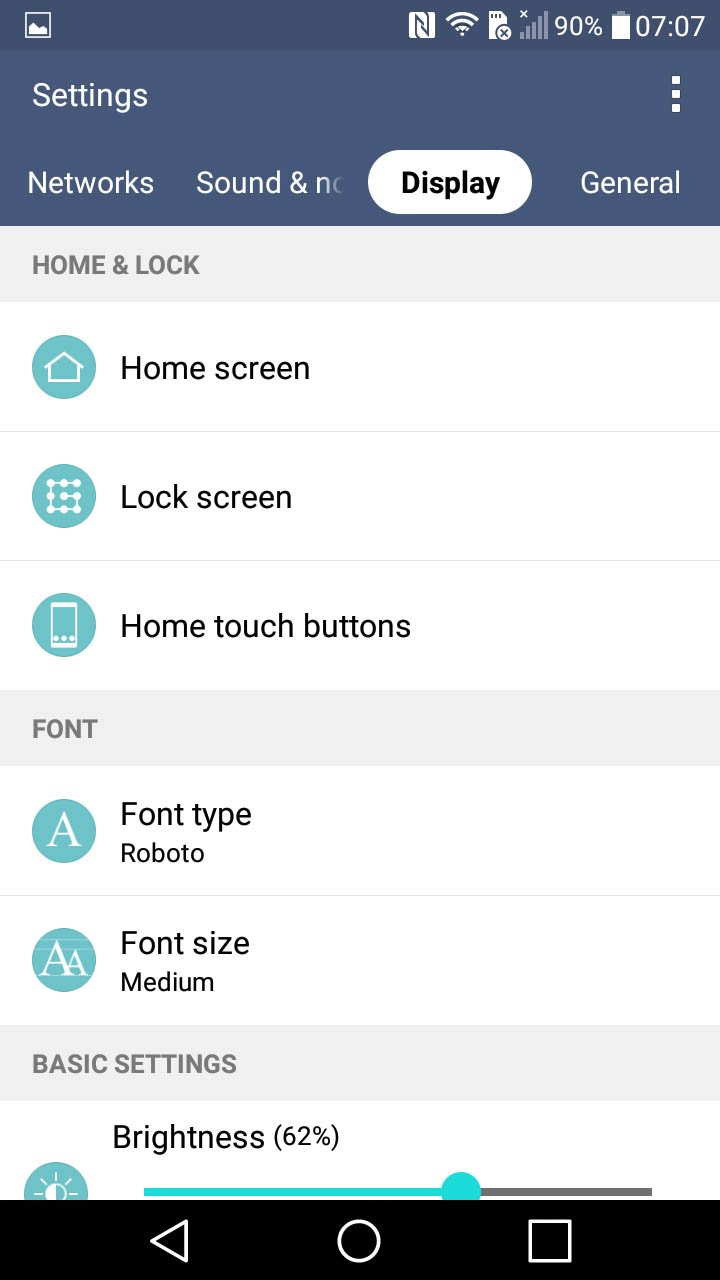Open the Font size option
Screen dimensions: 720x1280
(x=360, y=960)
